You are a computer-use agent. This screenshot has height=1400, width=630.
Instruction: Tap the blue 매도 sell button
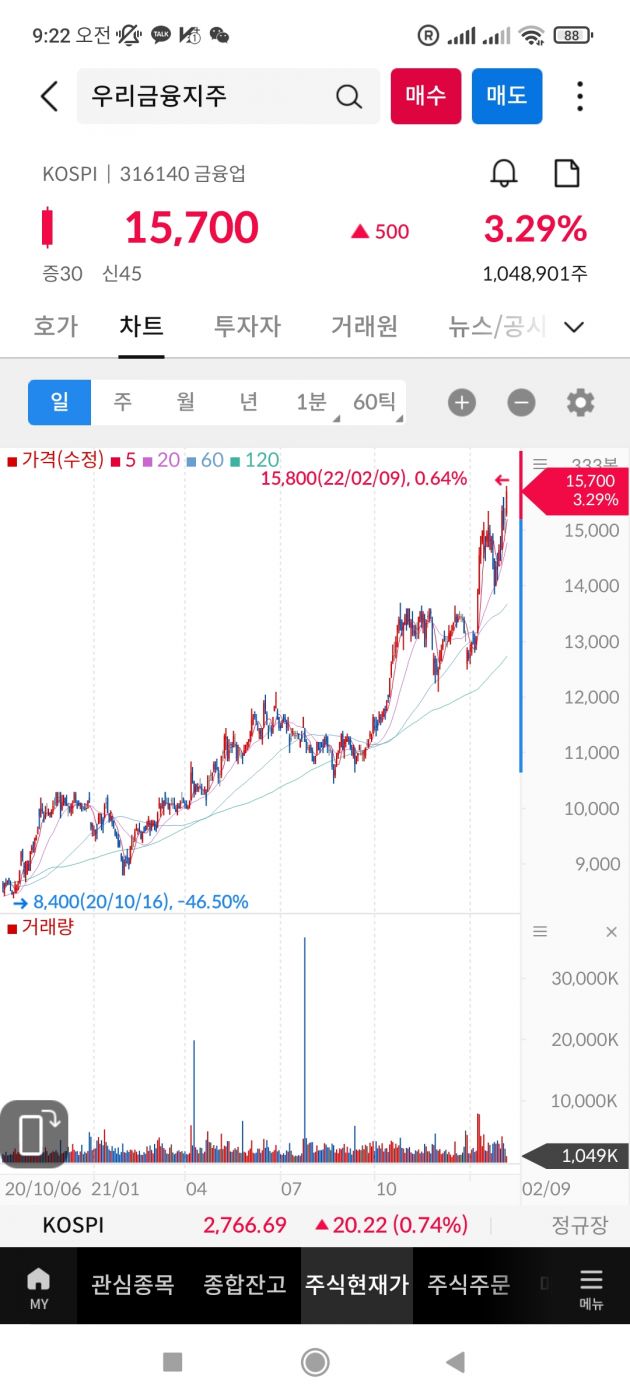pyautogui.click(x=507, y=96)
